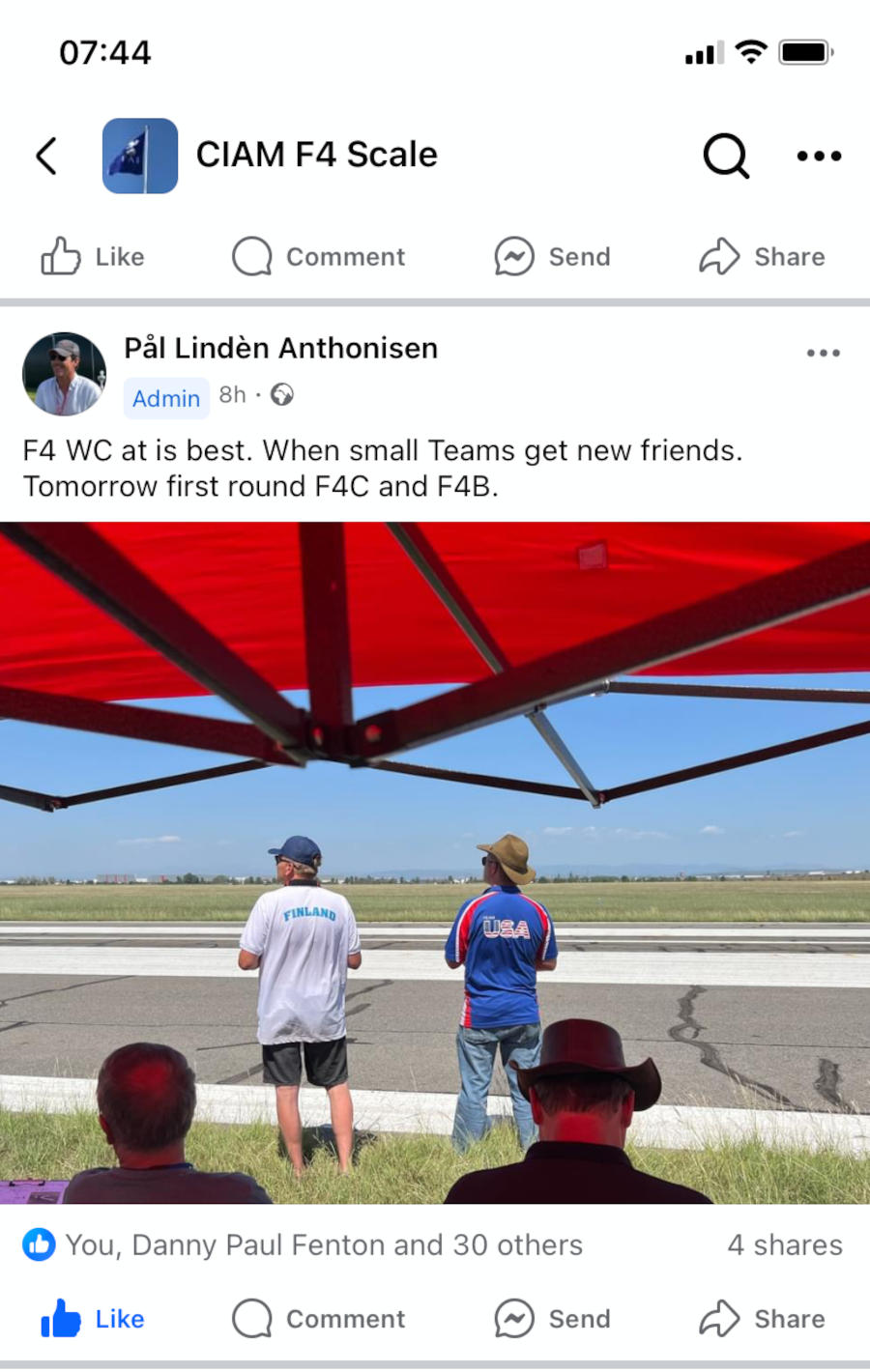The height and width of the screenshot is (1372, 870).
Task: Send Pål's post via Messenger
Action: coord(553,1319)
